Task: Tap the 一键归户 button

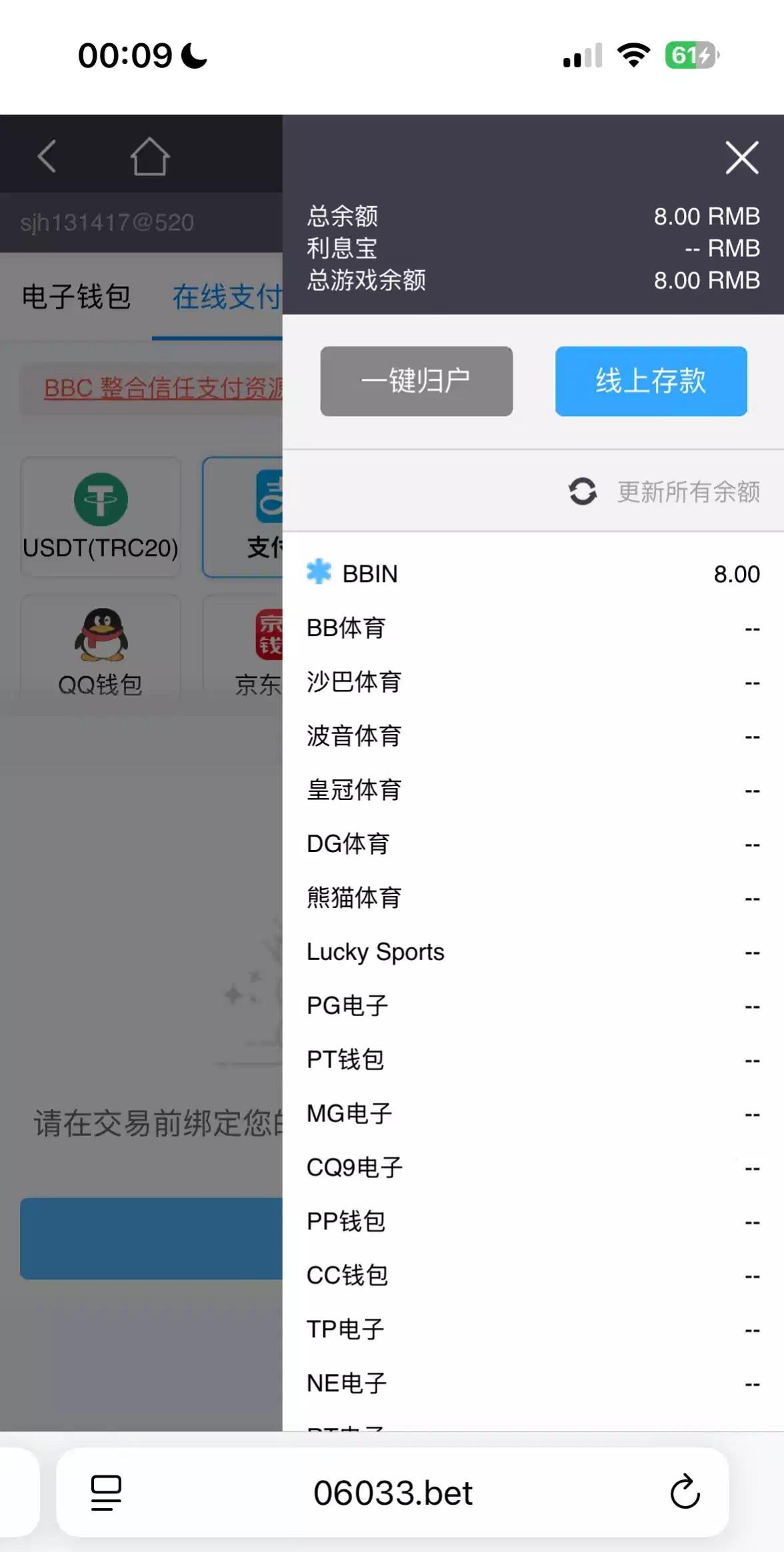Action: 416,381
